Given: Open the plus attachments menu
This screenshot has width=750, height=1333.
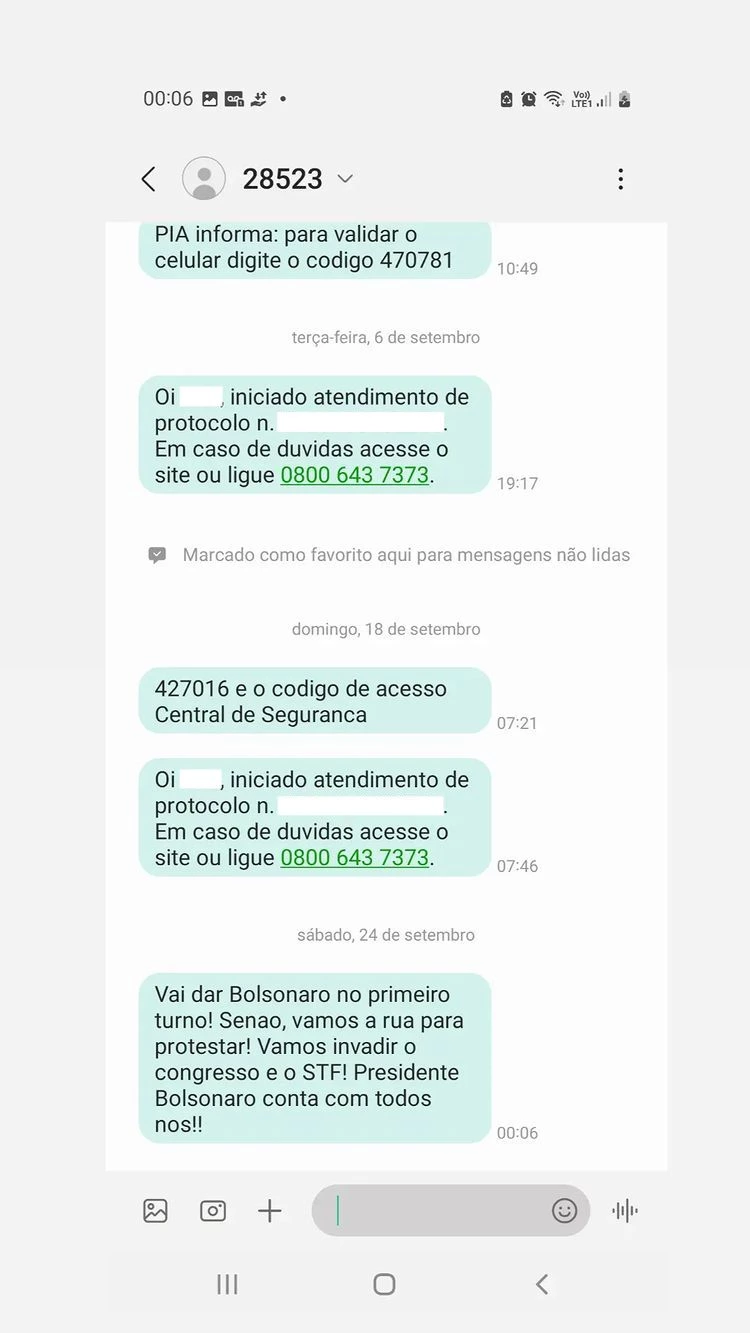Looking at the screenshot, I should tap(270, 1211).
